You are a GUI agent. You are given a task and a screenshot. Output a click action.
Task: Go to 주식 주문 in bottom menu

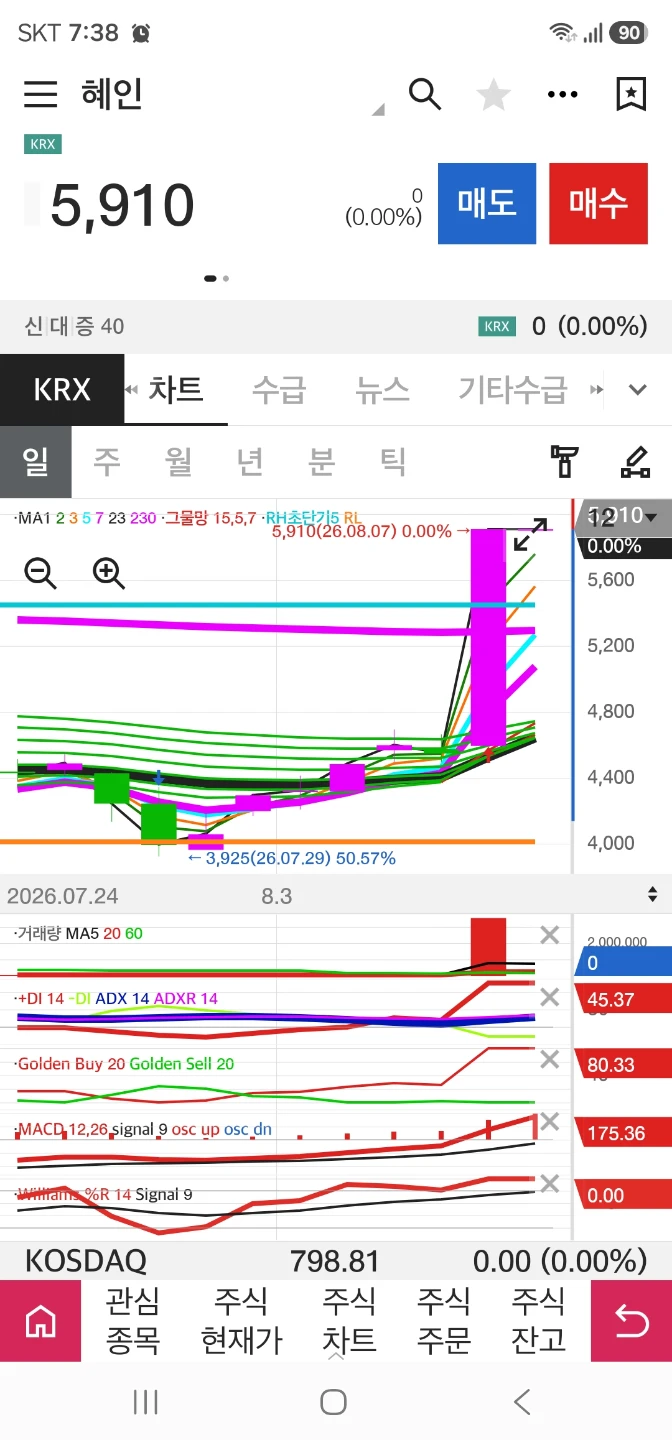443,1320
